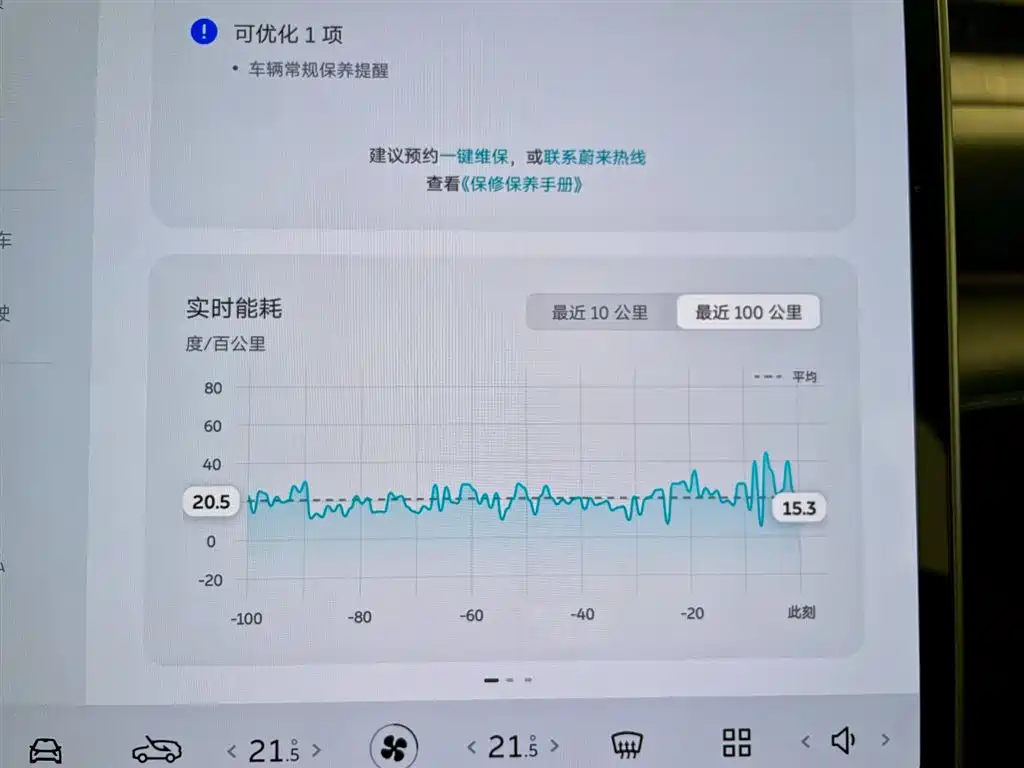Increase the right-side temperature
Screen dimensions: 1024x768
[554, 746]
